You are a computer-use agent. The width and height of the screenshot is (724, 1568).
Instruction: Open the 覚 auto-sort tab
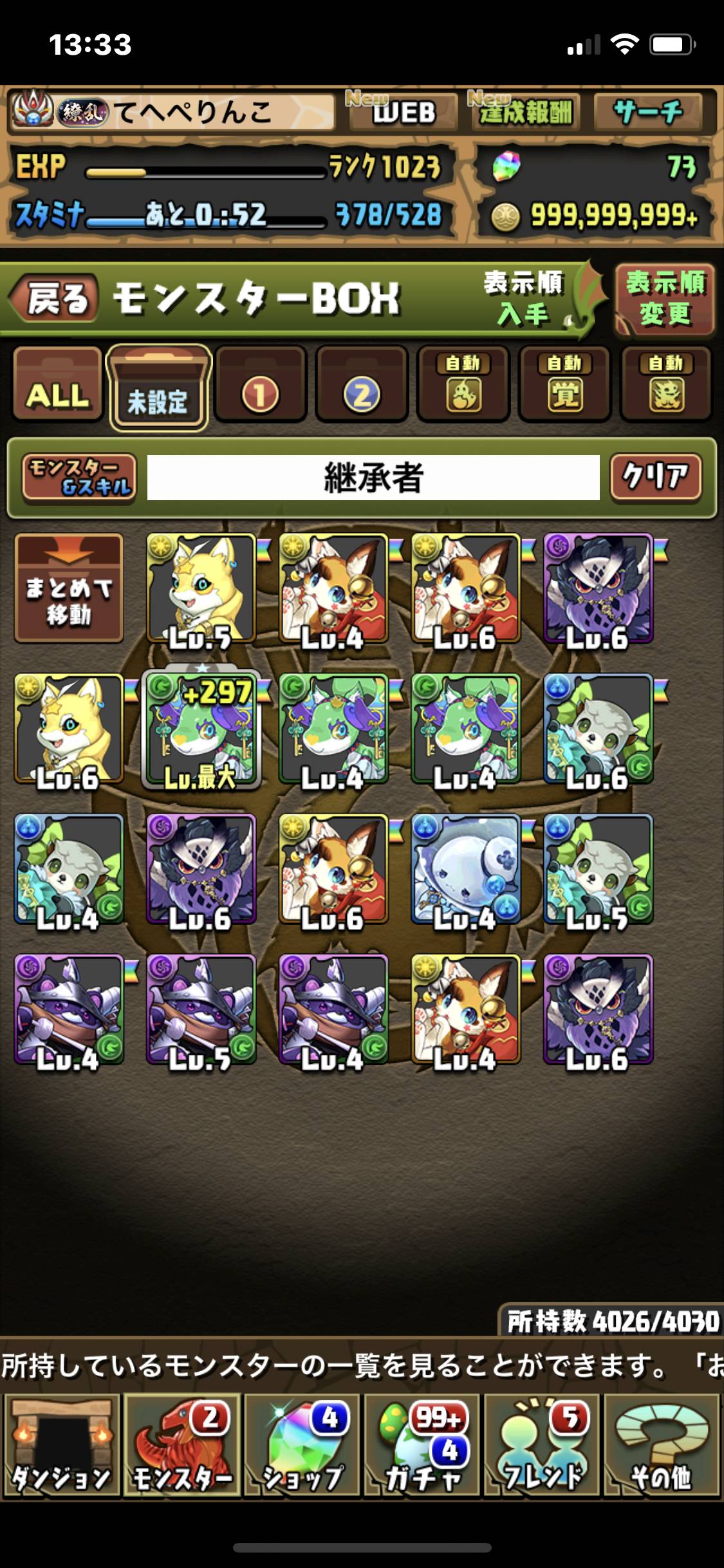(564, 386)
